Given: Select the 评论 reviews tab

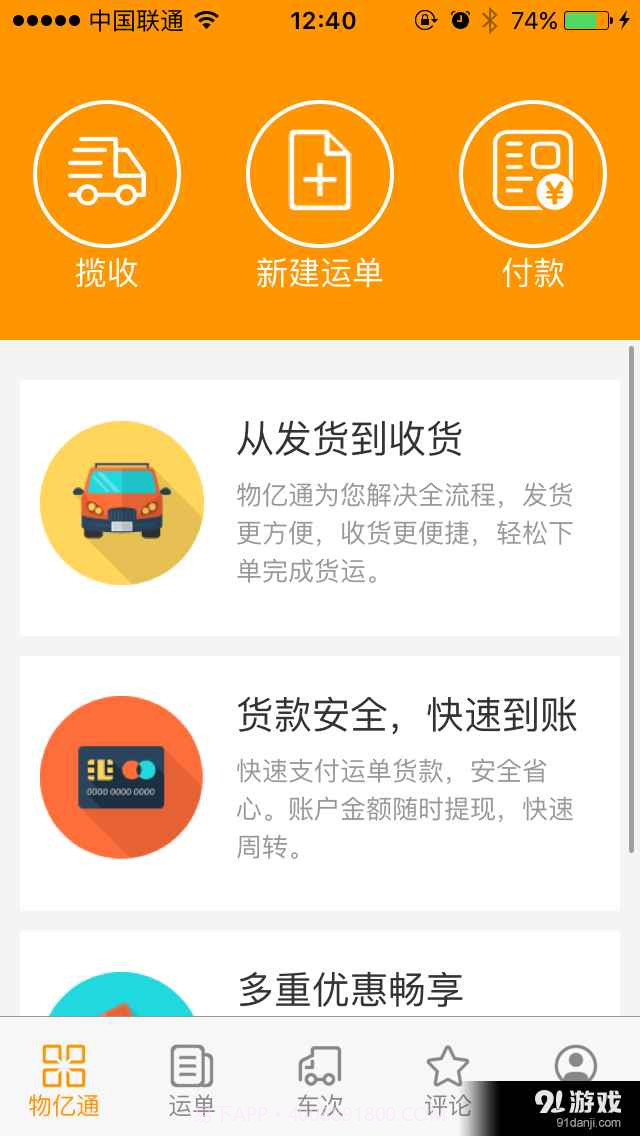Looking at the screenshot, I should [447, 1080].
